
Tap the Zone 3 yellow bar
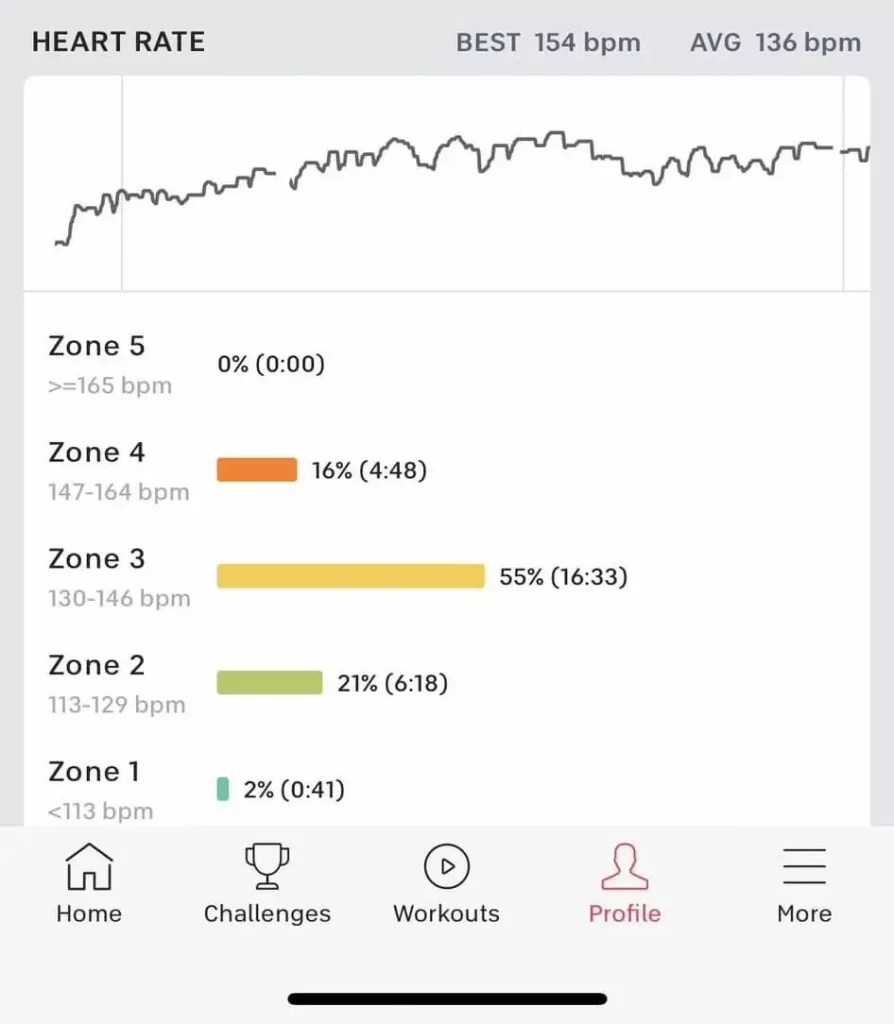tap(350, 575)
